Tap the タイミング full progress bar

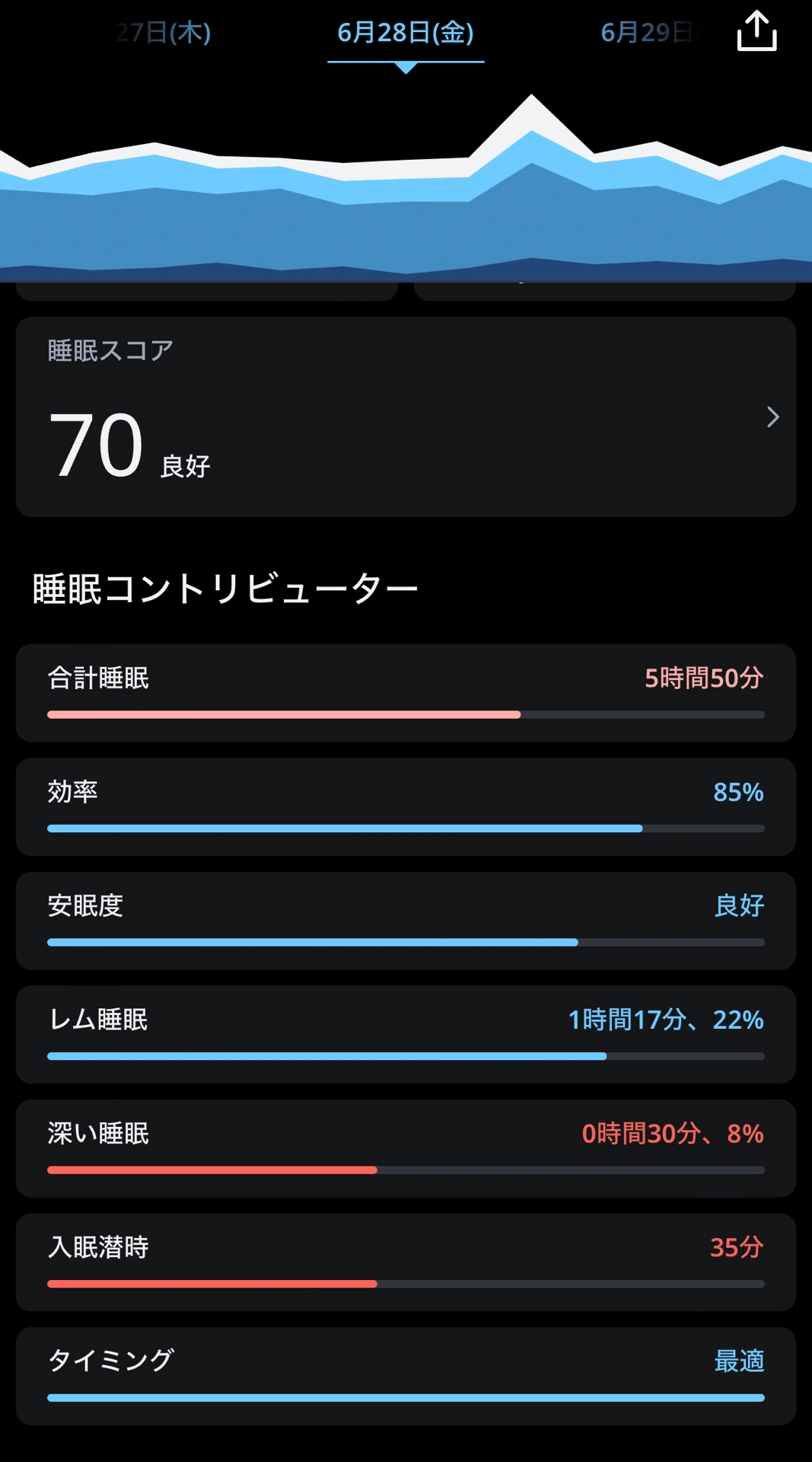pos(406,1397)
